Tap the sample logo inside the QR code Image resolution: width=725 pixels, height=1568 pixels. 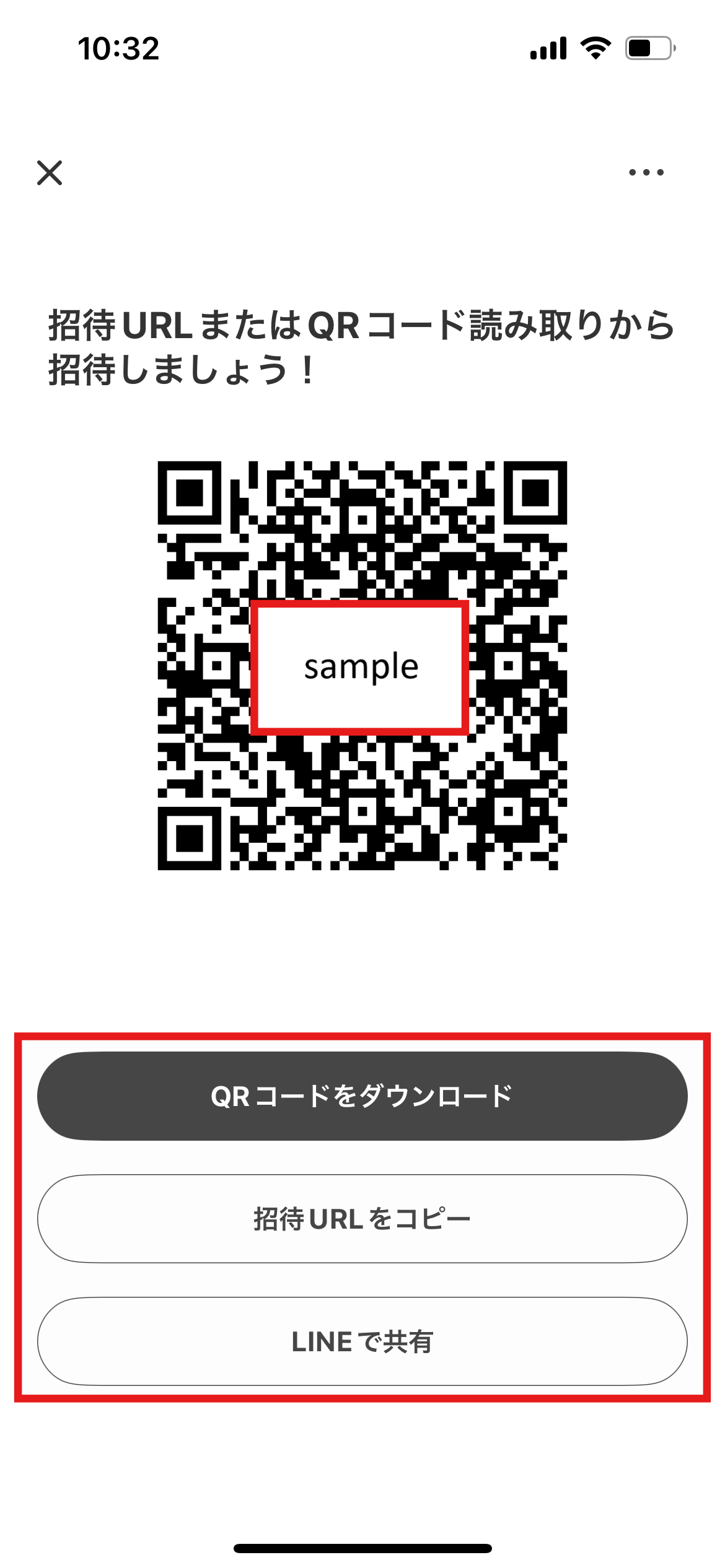coord(361,668)
